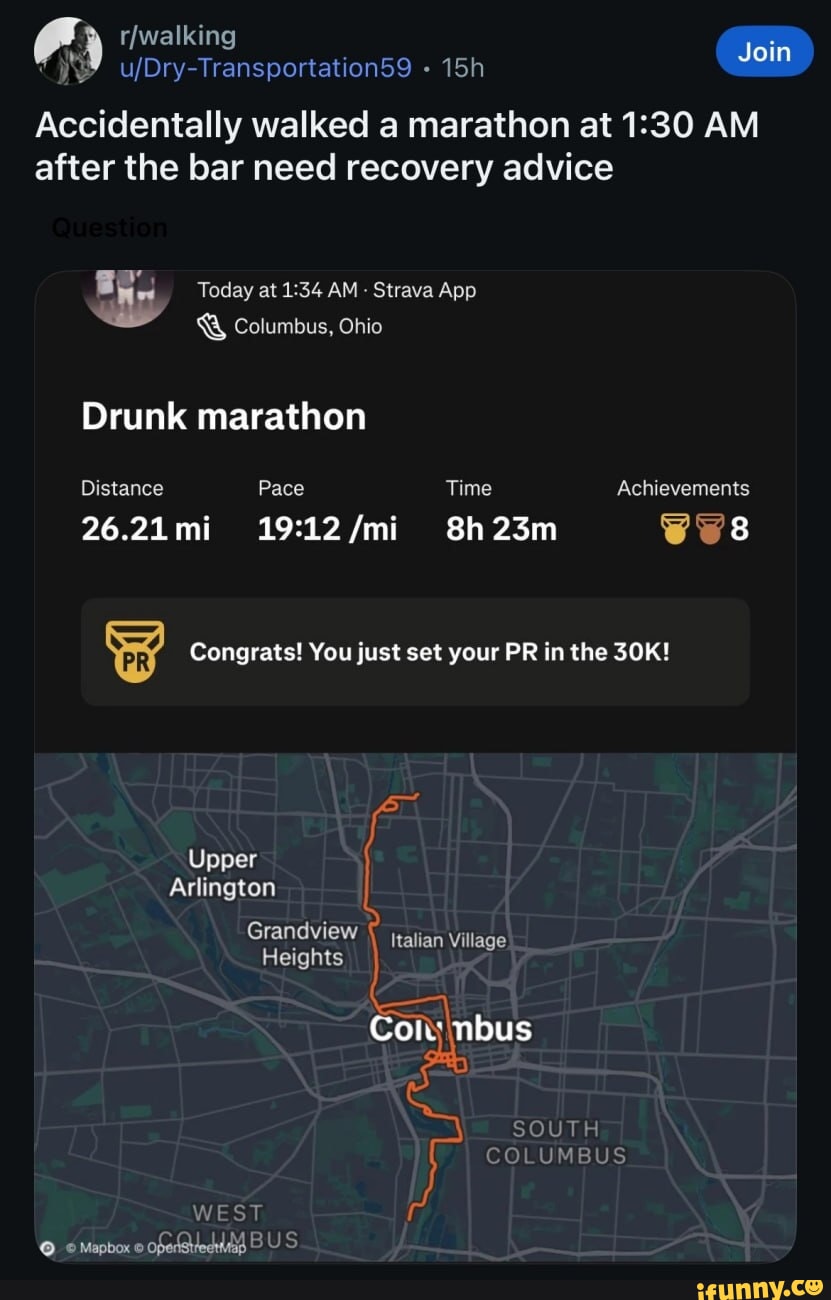This screenshot has width=831, height=1300.
Task: Select the Question flair tag
Action: click(x=108, y=227)
